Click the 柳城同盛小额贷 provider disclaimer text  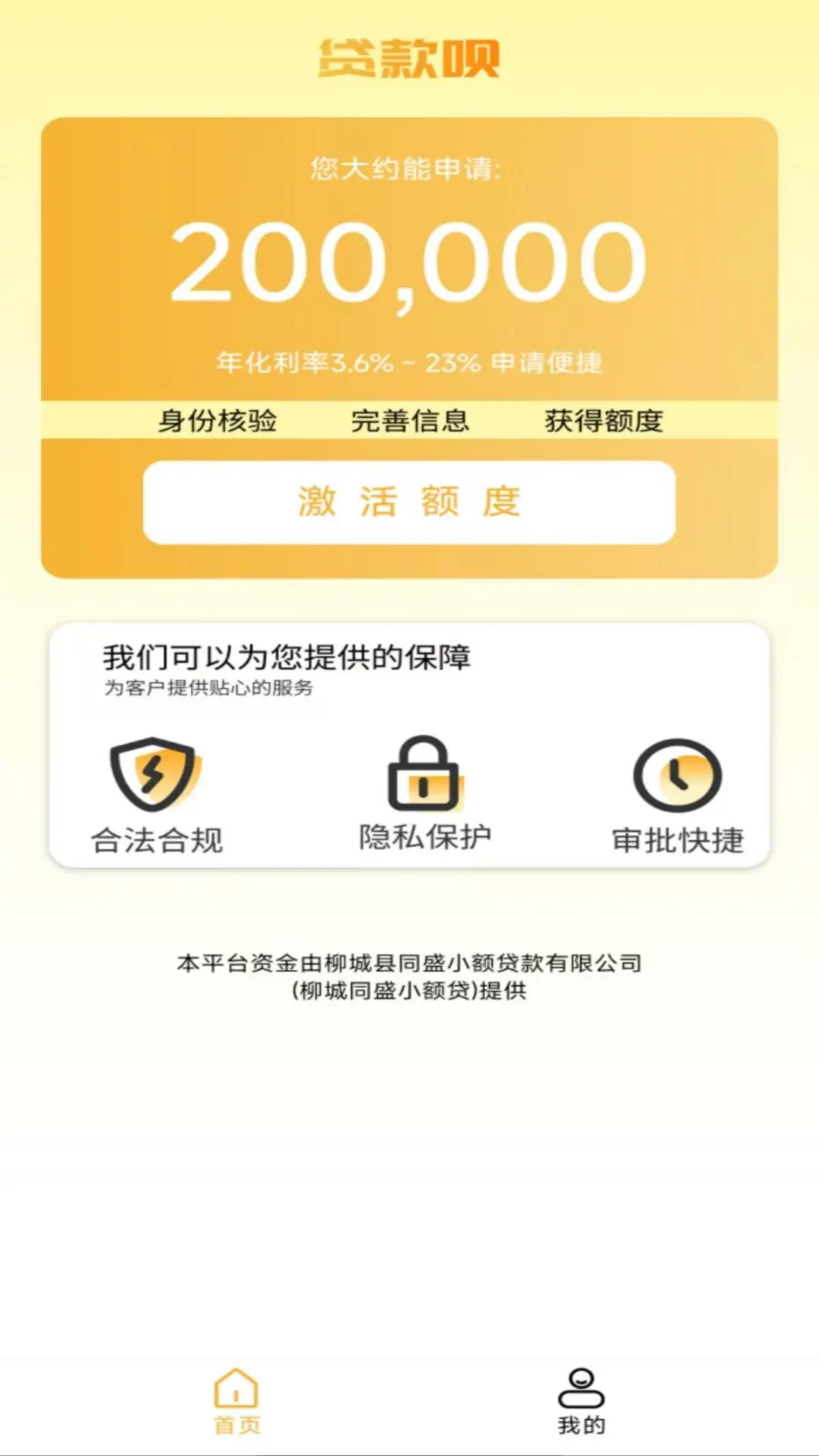click(409, 978)
